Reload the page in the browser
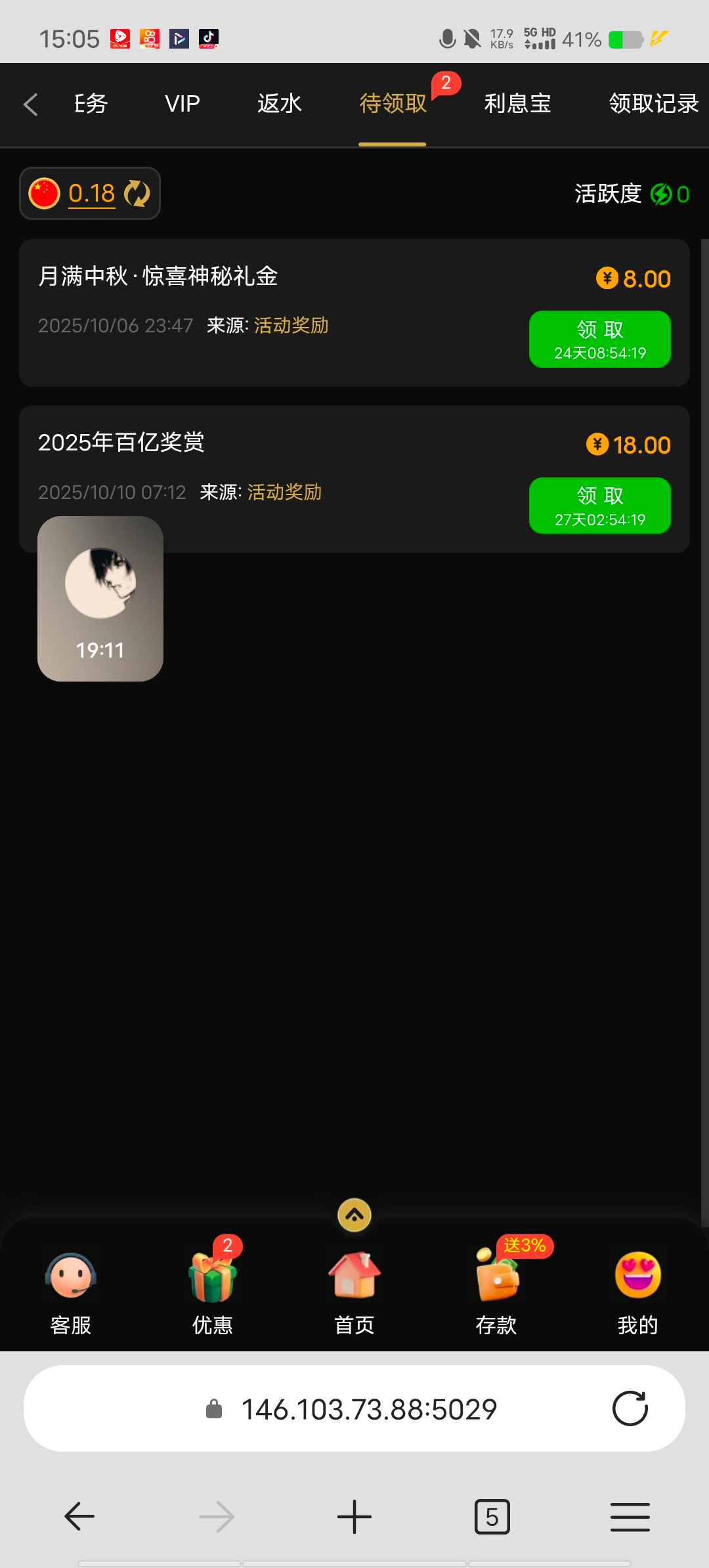709x1568 pixels. pyautogui.click(x=630, y=1408)
